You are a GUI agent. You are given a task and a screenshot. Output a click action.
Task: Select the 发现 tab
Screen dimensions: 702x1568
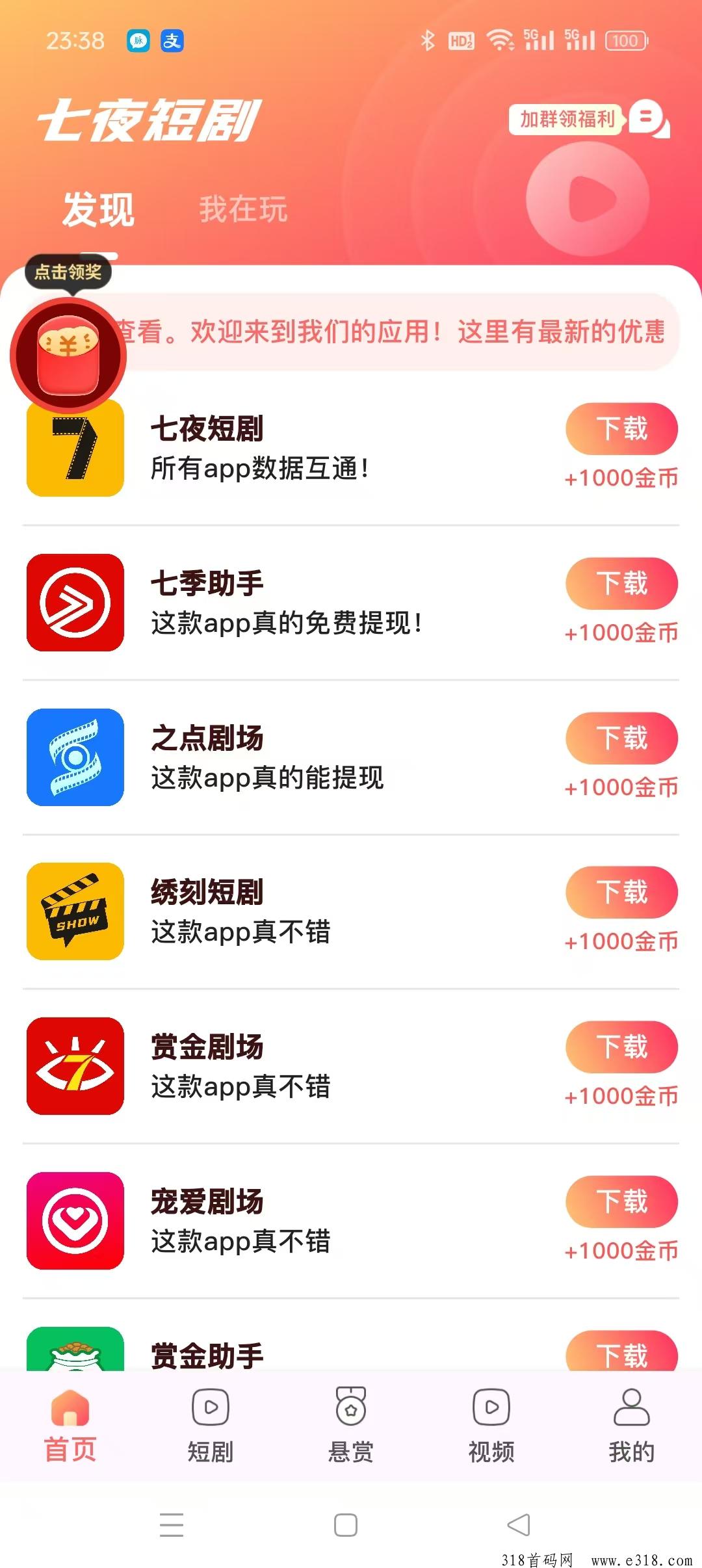pos(98,209)
